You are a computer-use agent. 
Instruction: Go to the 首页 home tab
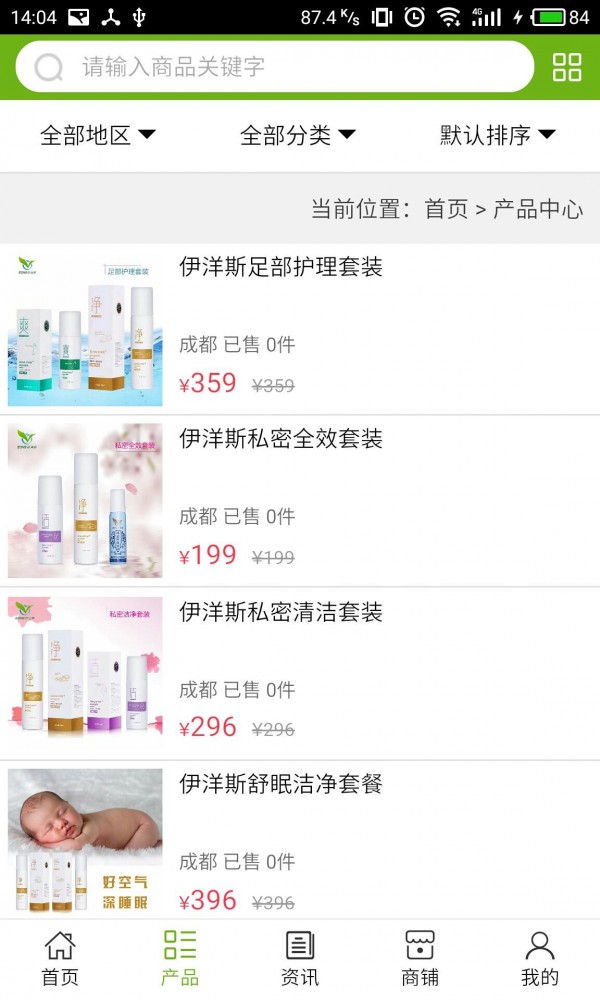tap(60, 959)
